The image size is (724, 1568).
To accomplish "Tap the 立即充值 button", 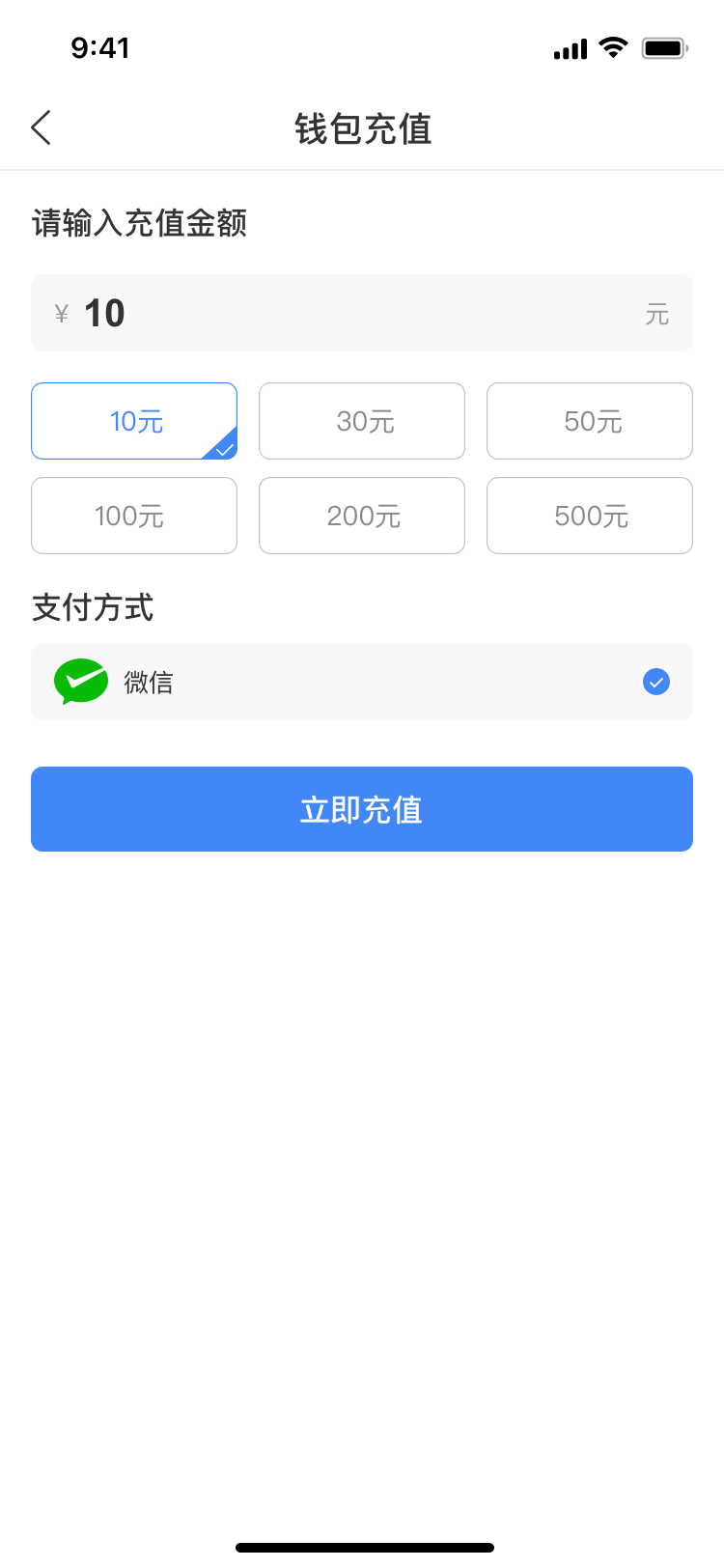I will point(362,809).
